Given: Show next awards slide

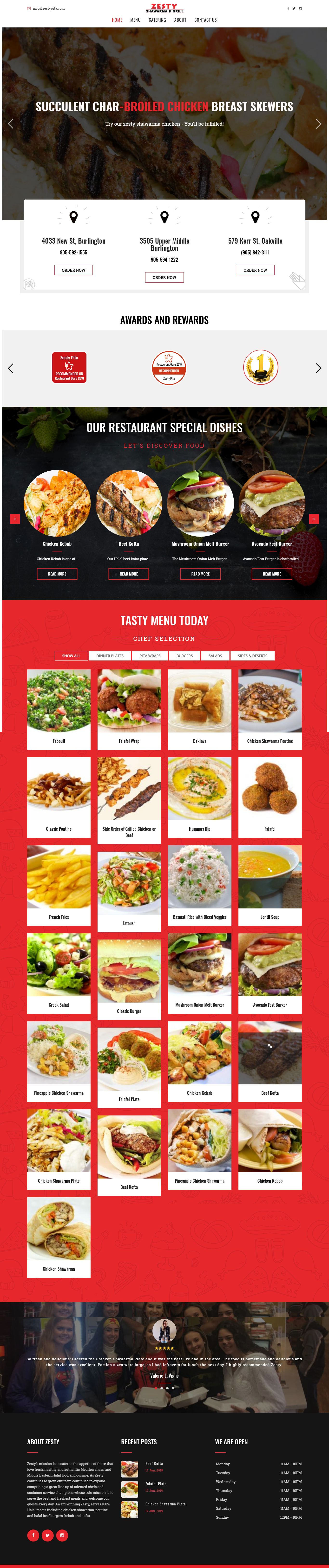Looking at the screenshot, I should (x=318, y=368).
